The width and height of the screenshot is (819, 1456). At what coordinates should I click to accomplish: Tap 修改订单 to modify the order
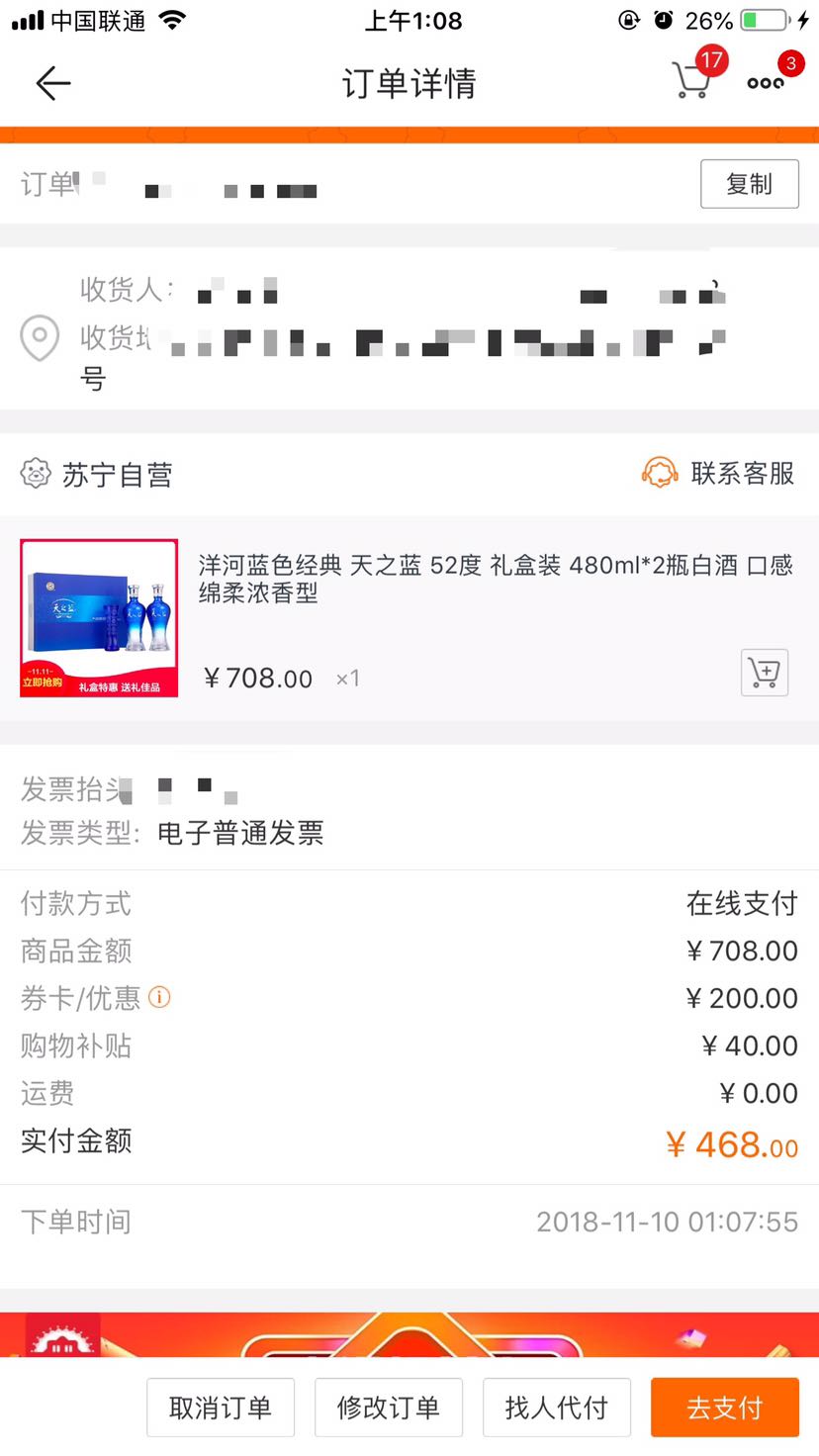[x=388, y=1407]
